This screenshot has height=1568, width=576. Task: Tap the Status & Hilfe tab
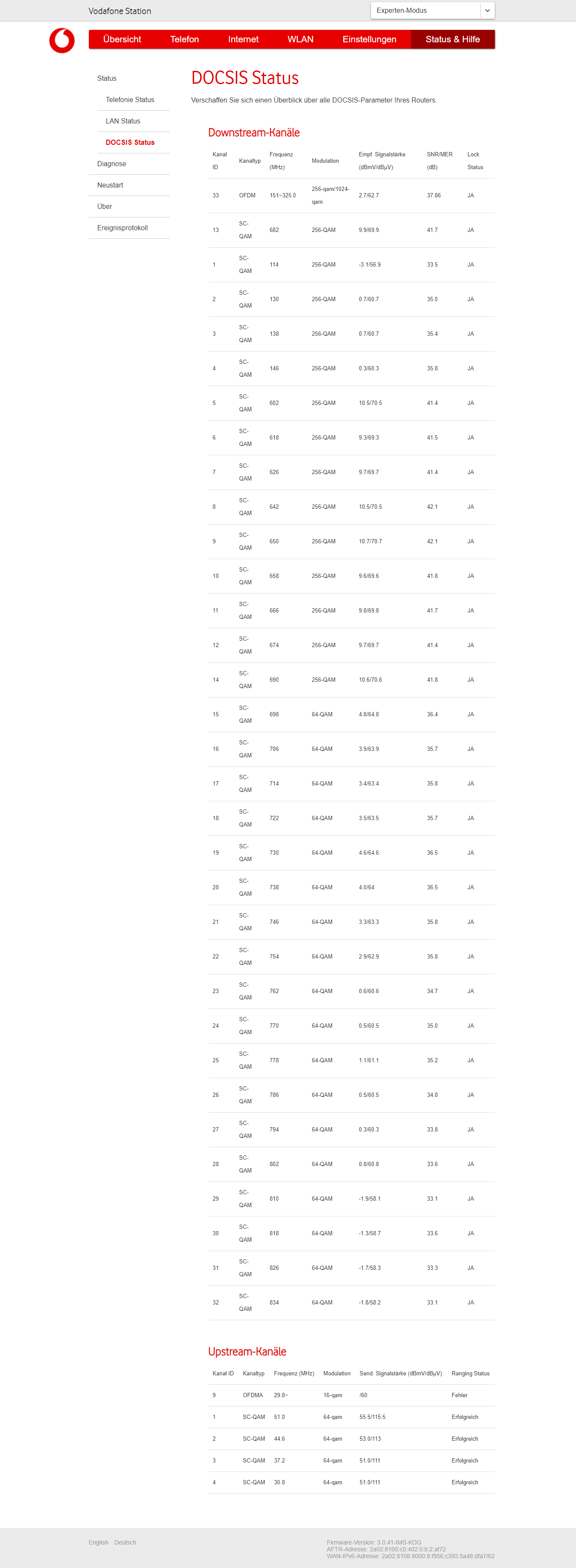[x=453, y=40]
